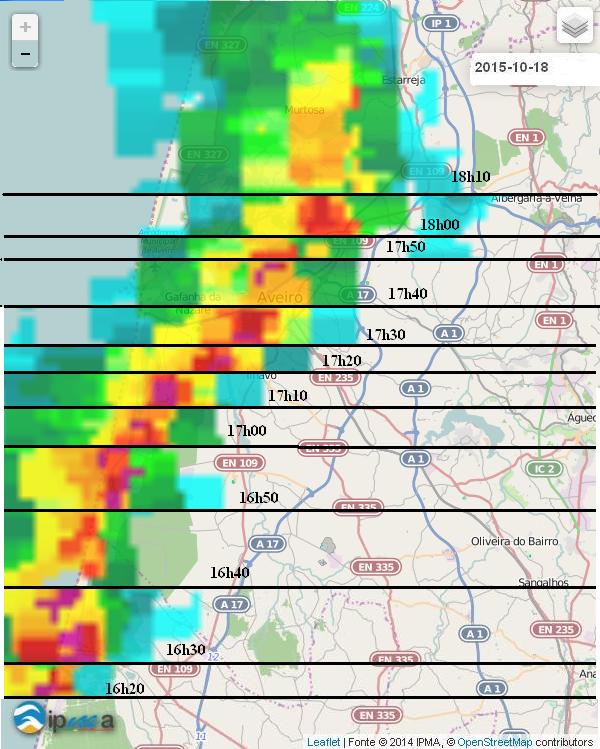This screenshot has height=749, width=600.
Task: Open the OpenStreetMap contributors link
Action: point(494,742)
